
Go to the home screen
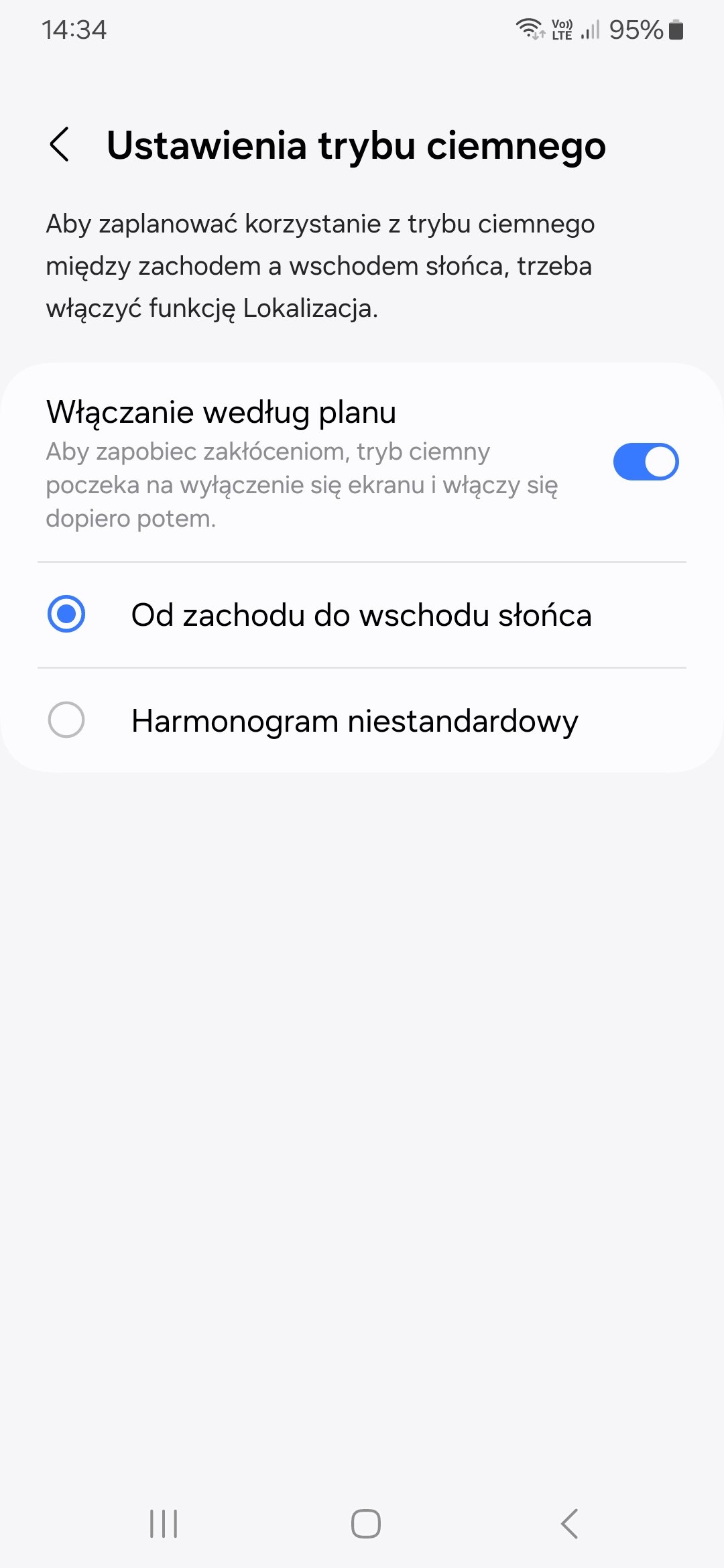point(366,1524)
